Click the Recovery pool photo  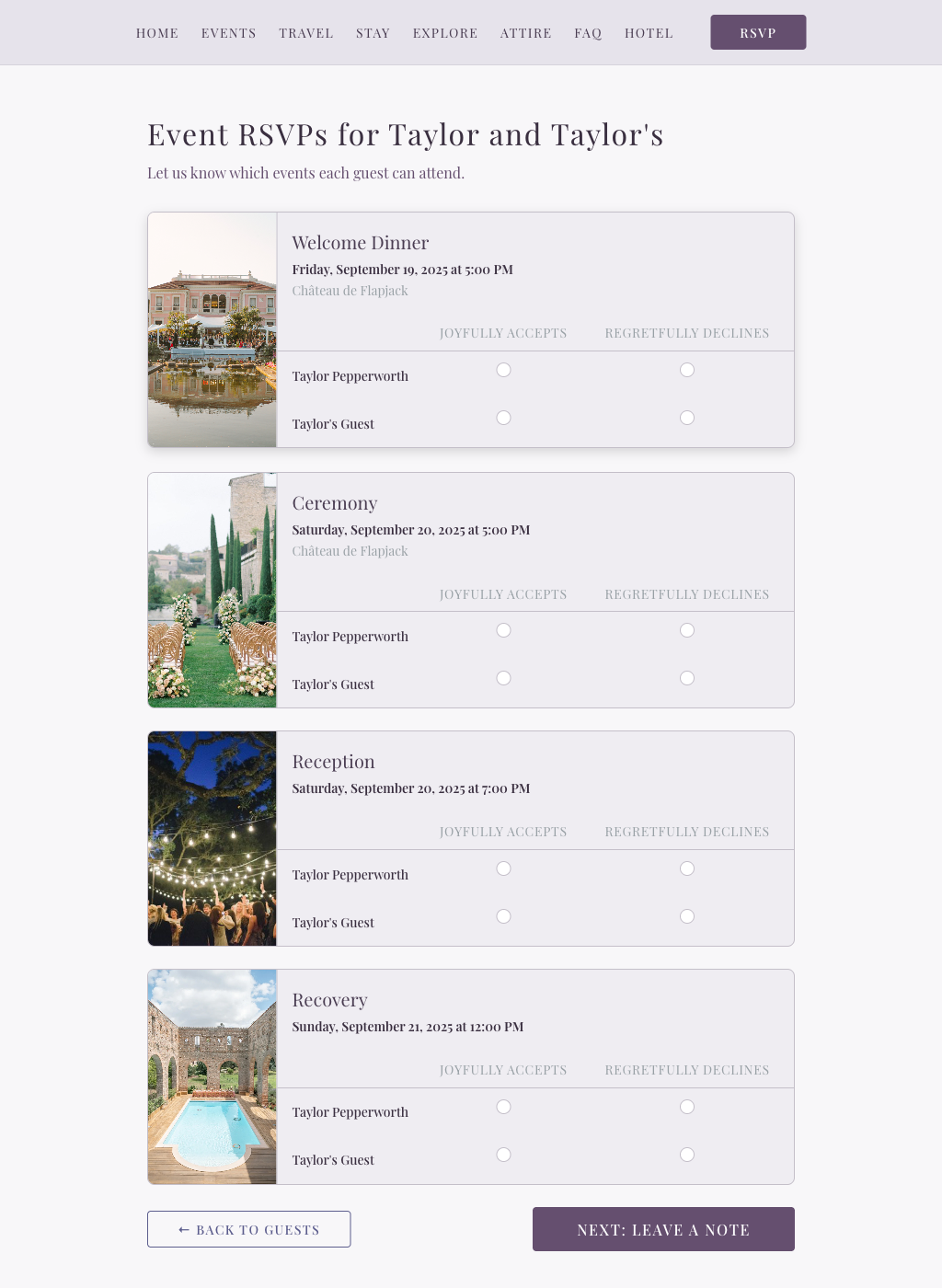212,1076
